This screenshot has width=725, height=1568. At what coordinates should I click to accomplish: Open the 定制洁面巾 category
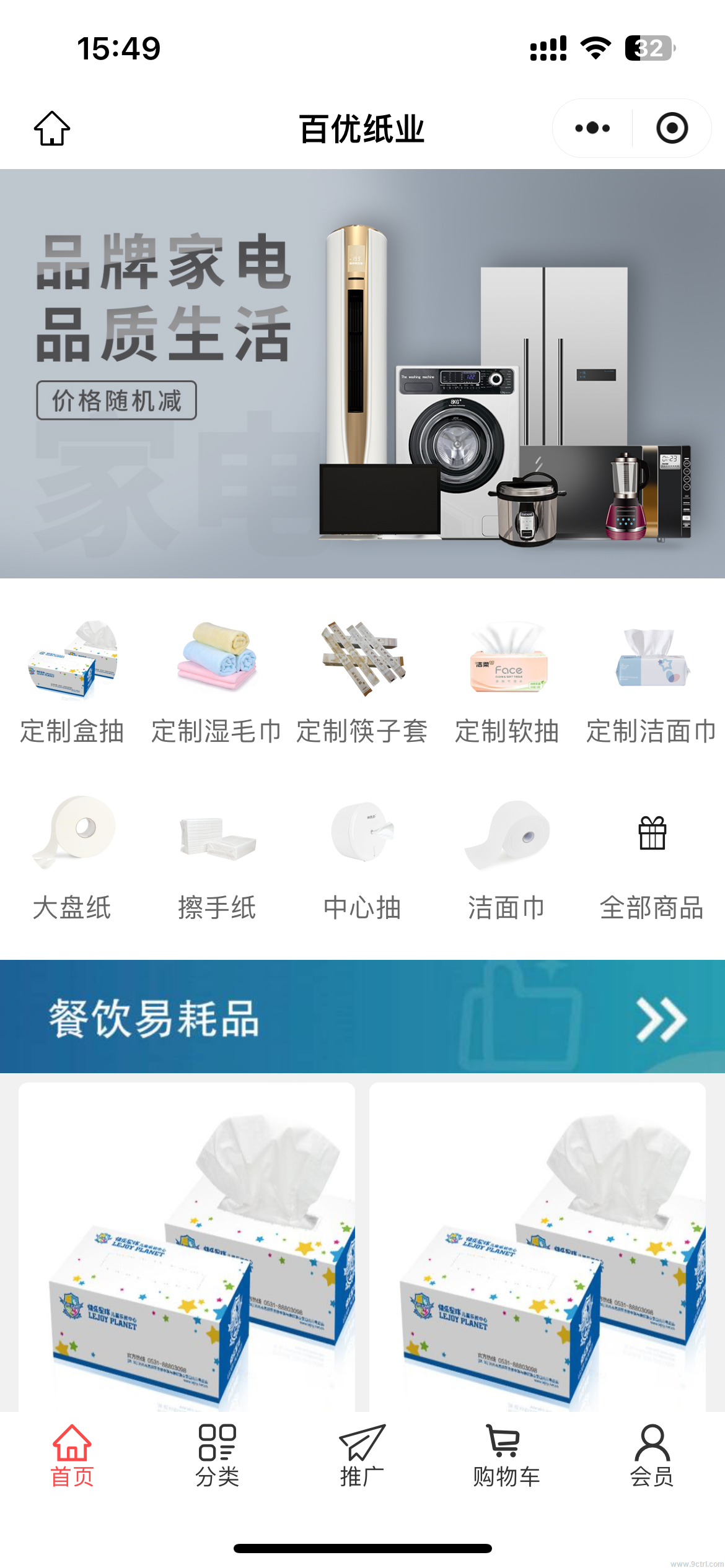652,682
